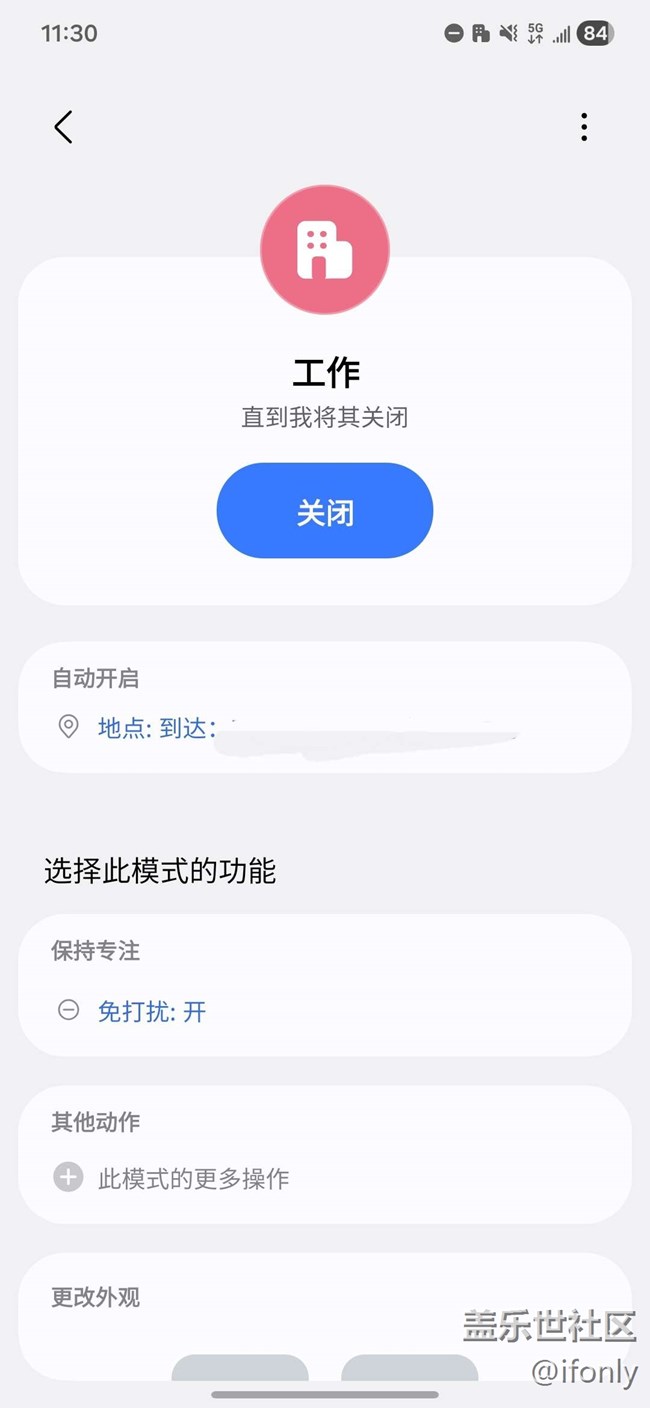This screenshot has height=1408, width=650.
Task: Go back using the top-left arrow
Action: click(x=63, y=127)
